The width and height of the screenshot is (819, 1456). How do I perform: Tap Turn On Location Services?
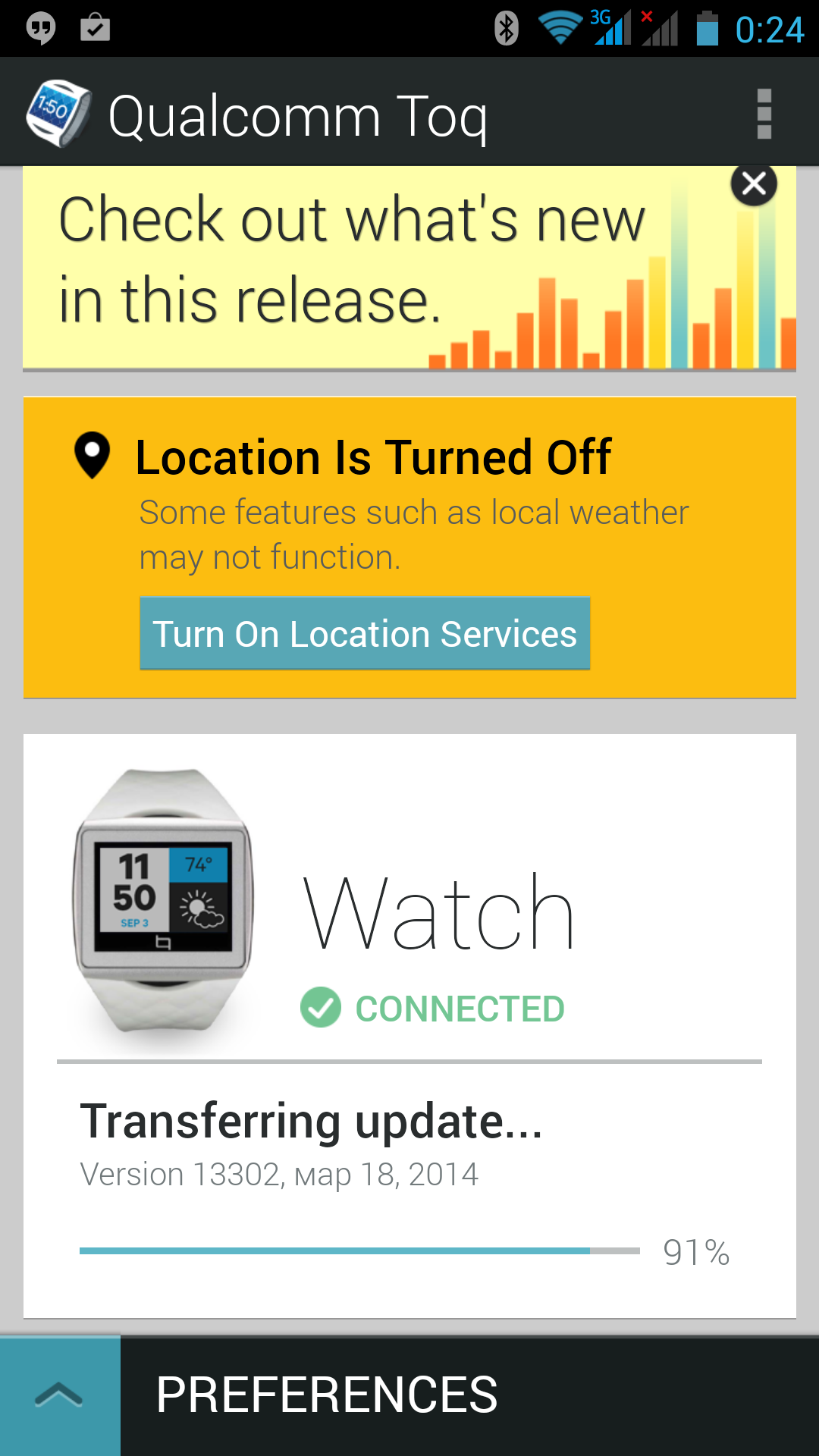(365, 634)
